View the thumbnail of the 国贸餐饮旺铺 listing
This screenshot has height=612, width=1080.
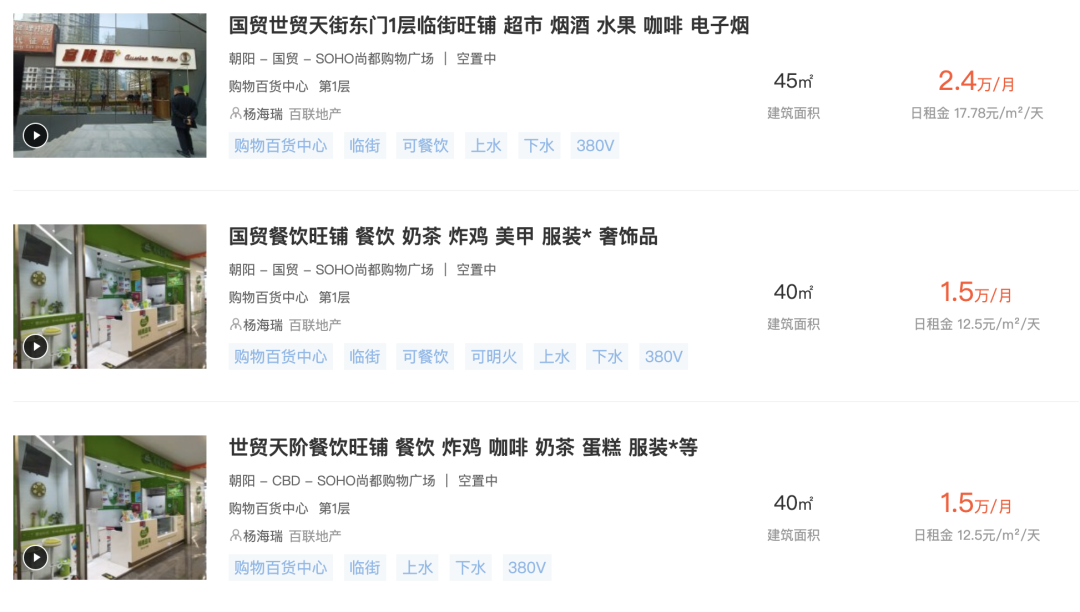point(110,296)
